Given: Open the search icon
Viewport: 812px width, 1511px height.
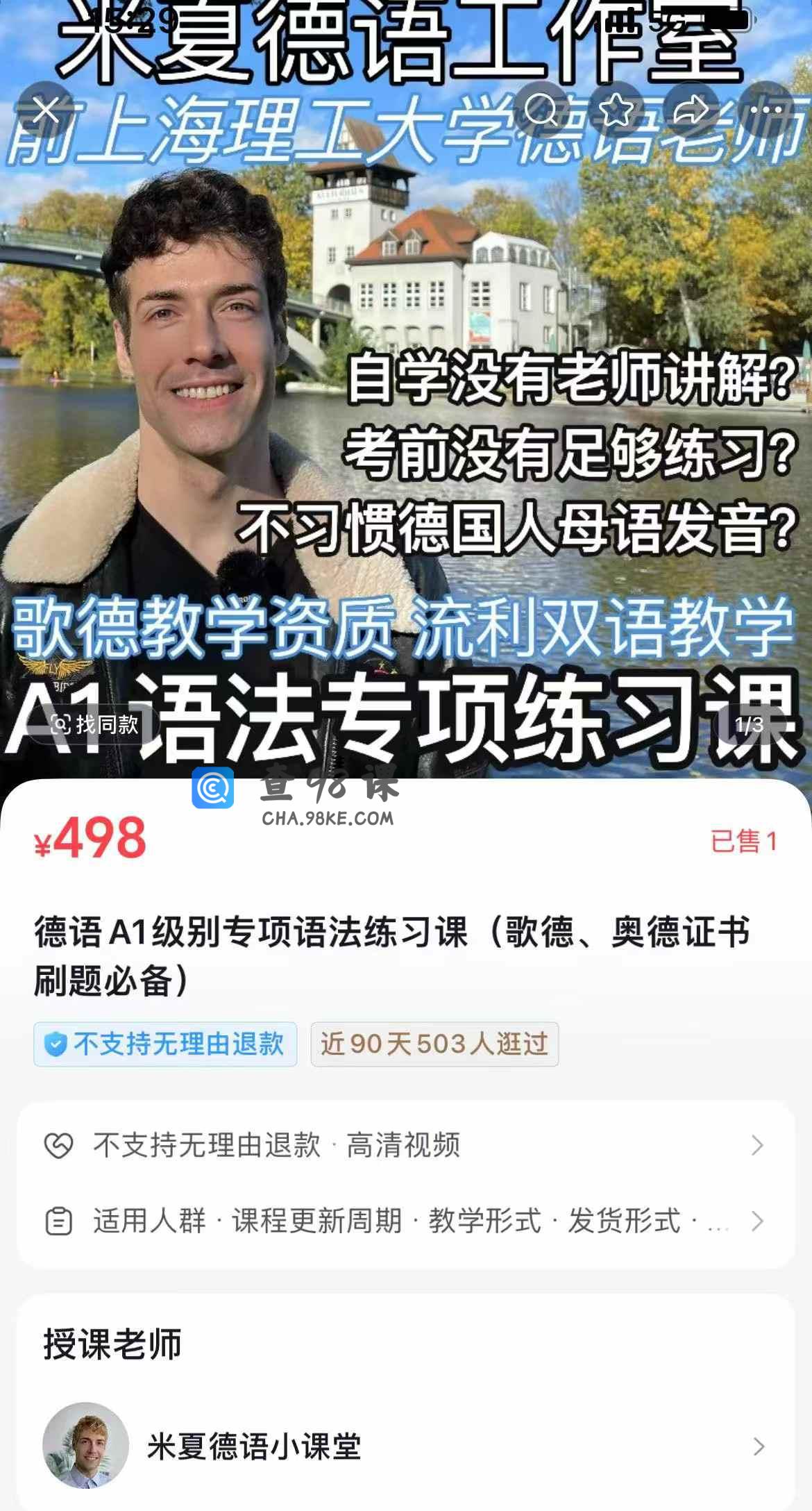Looking at the screenshot, I should [x=541, y=110].
